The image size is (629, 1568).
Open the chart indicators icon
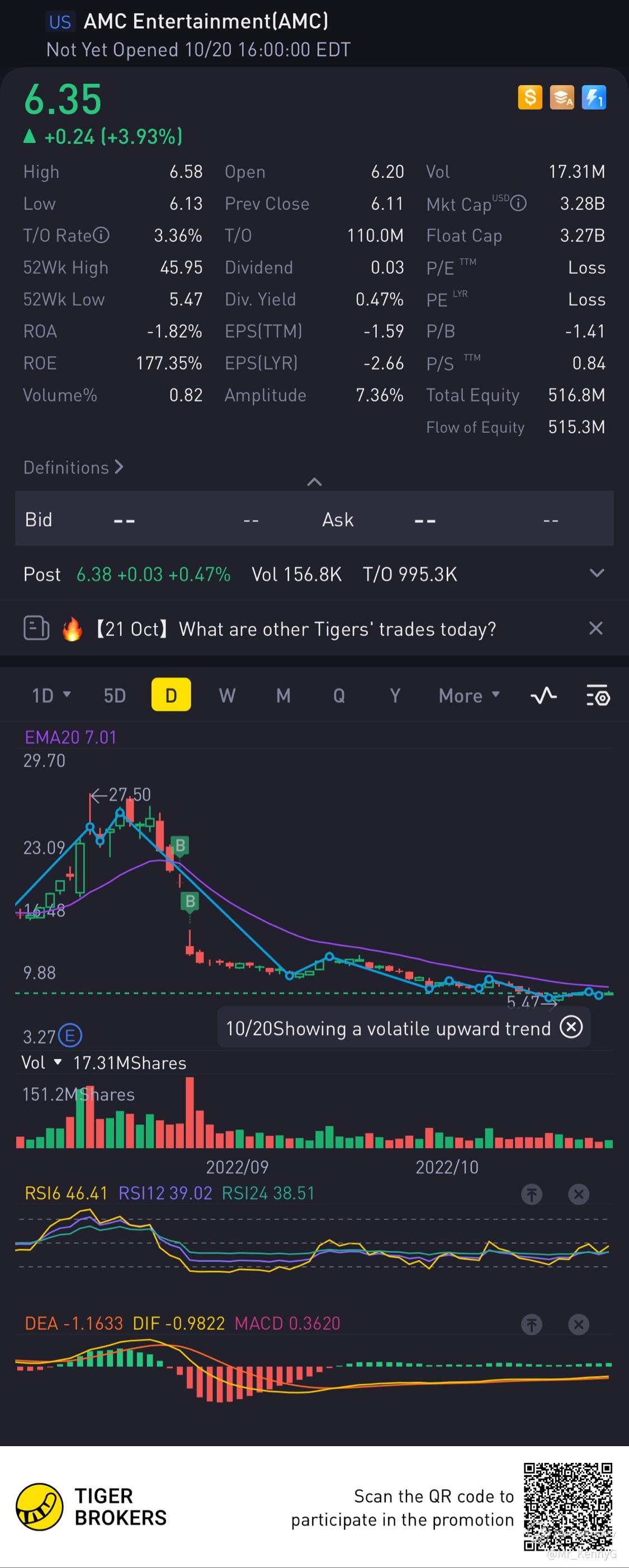click(543, 695)
